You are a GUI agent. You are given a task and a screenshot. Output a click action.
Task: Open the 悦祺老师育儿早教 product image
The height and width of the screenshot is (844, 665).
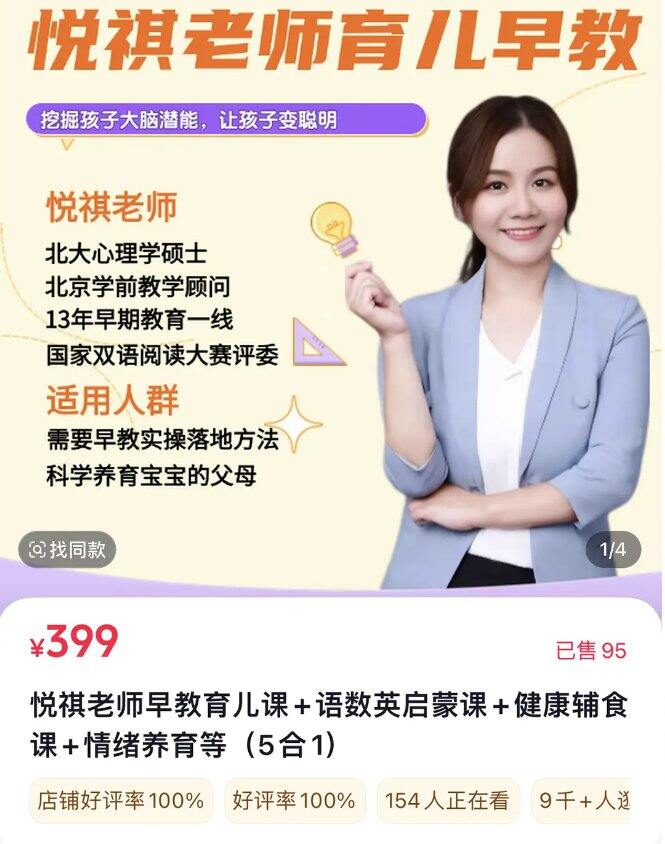332,298
